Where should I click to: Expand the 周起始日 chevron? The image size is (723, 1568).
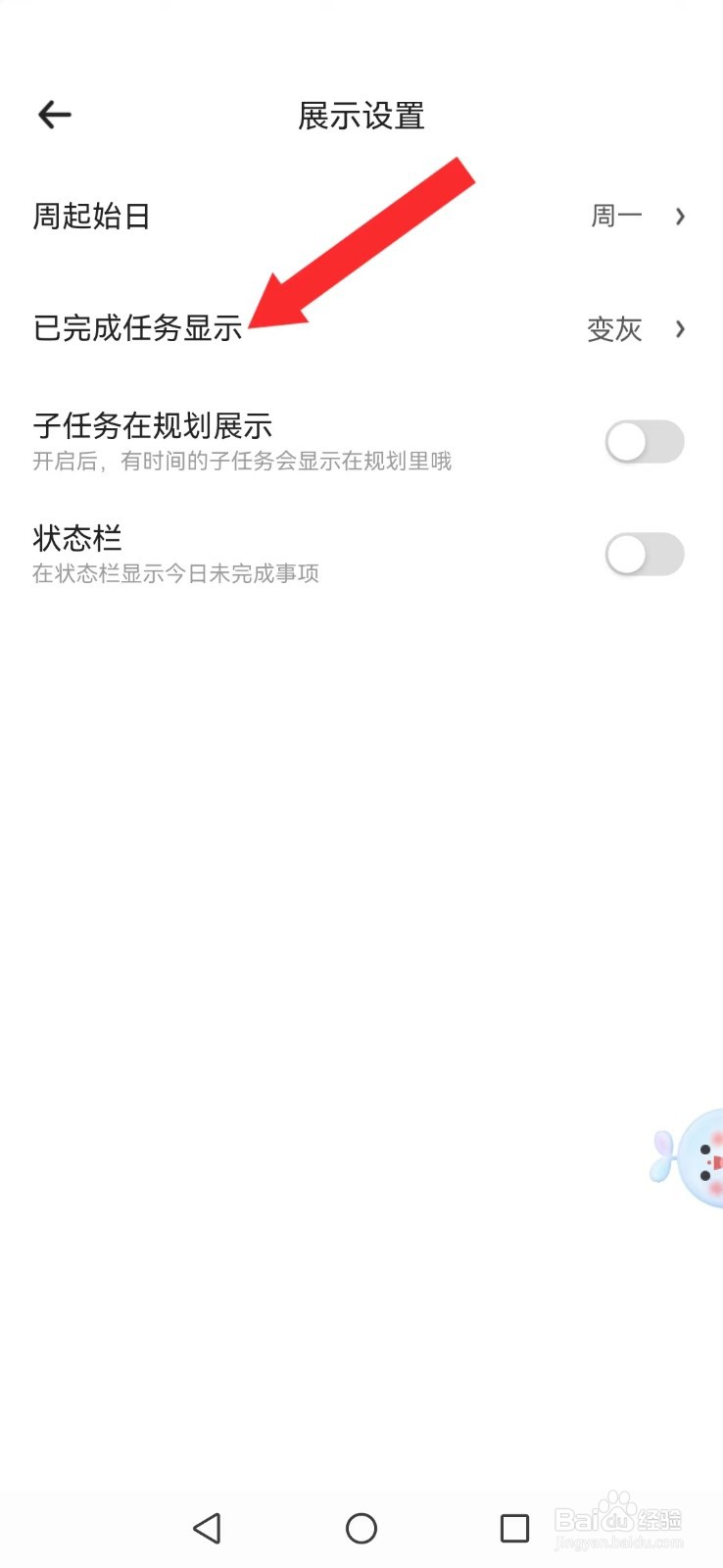click(x=680, y=217)
